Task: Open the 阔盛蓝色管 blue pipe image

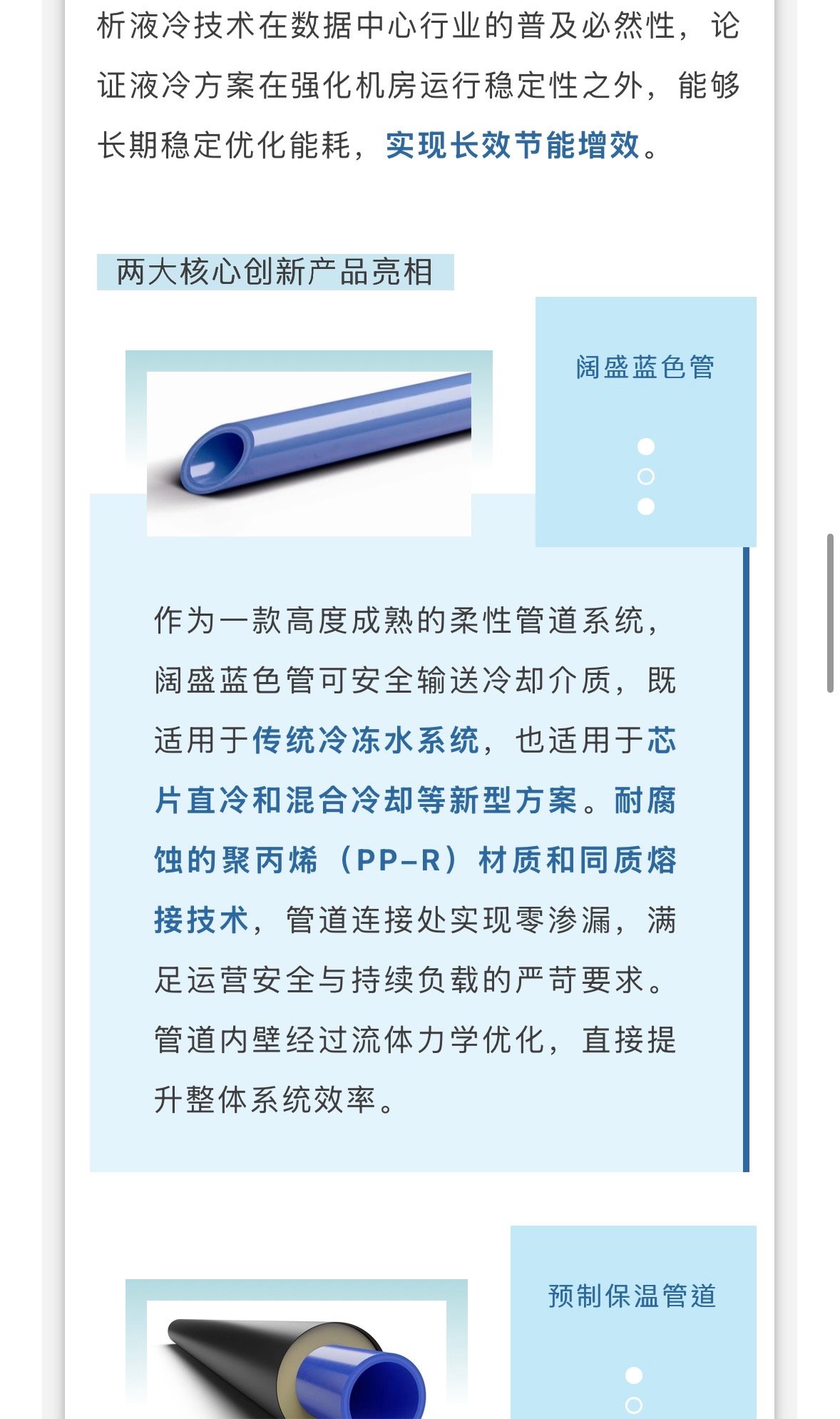Action: pos(309,454)
